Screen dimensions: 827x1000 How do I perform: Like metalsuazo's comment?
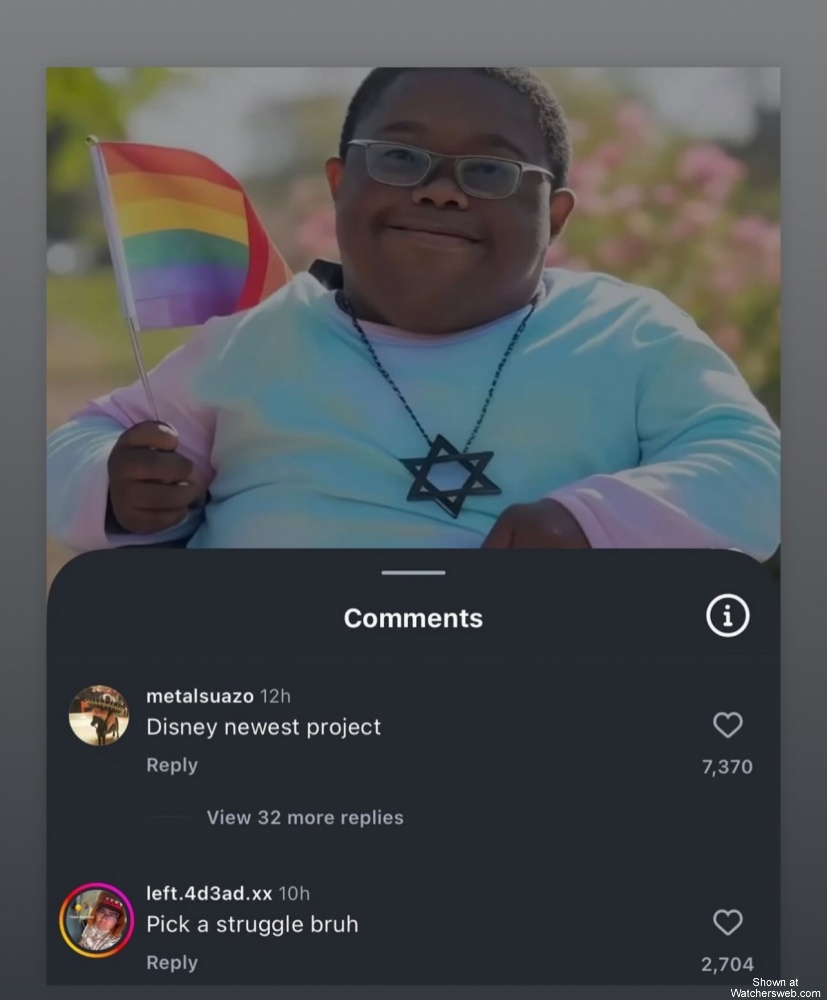[727, 725]
